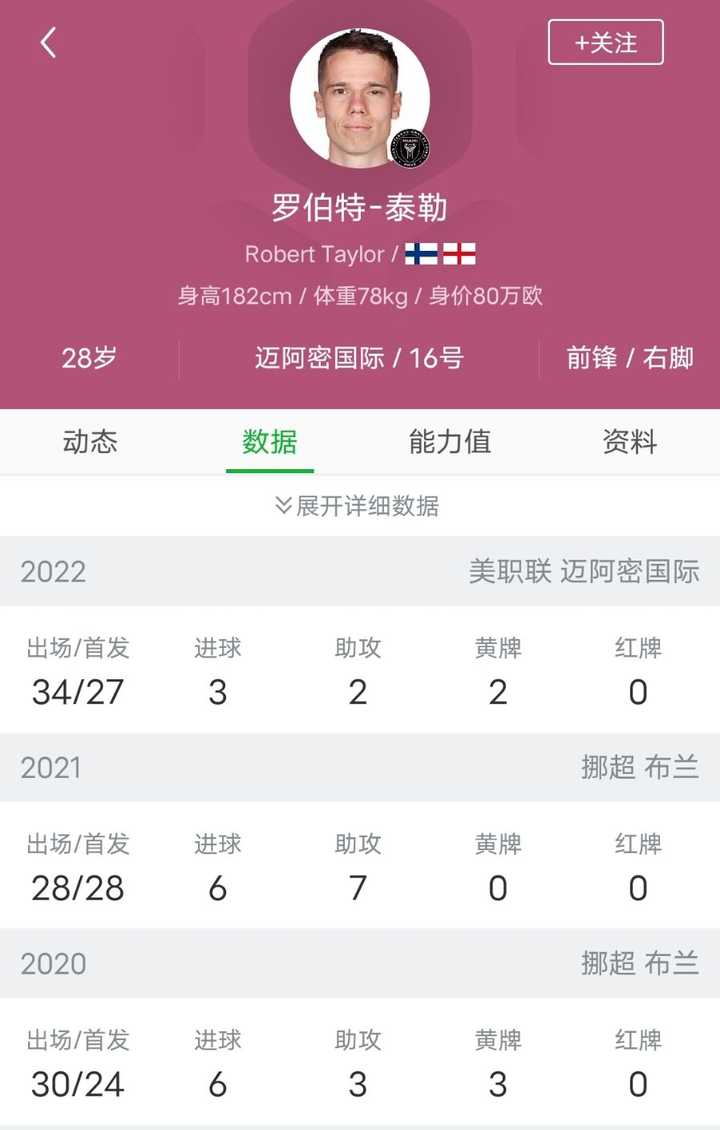The height and width of the screenshot is (1130, 720).
Task: Open the 迈阿密国际 / 16号 team info
Action: point(359,358)
